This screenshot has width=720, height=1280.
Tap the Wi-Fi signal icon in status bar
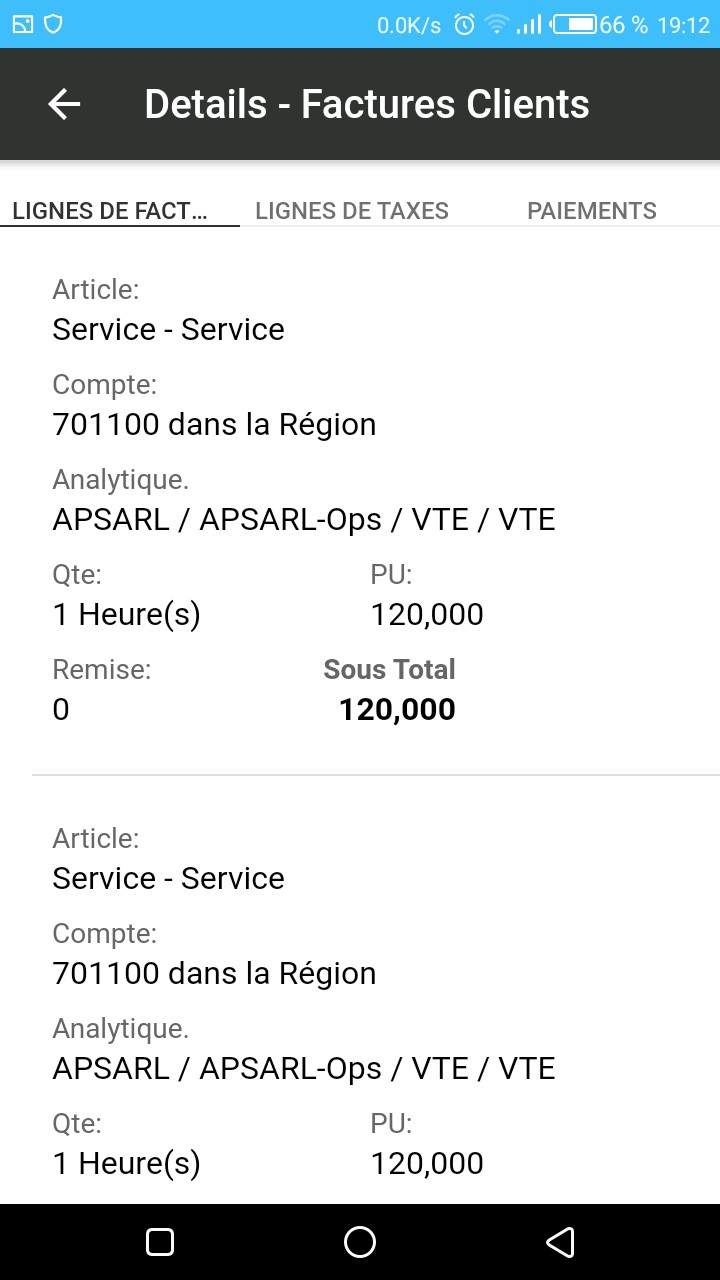pos(499,25)
